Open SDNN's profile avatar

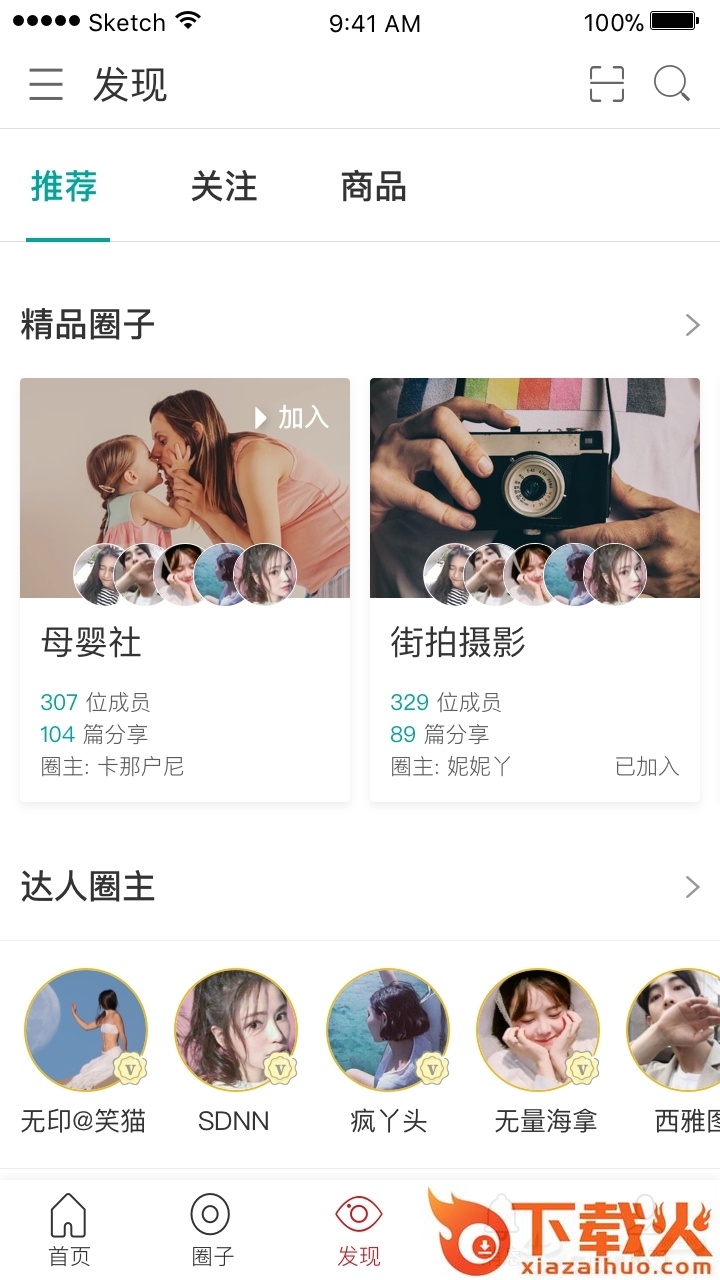236,1030
